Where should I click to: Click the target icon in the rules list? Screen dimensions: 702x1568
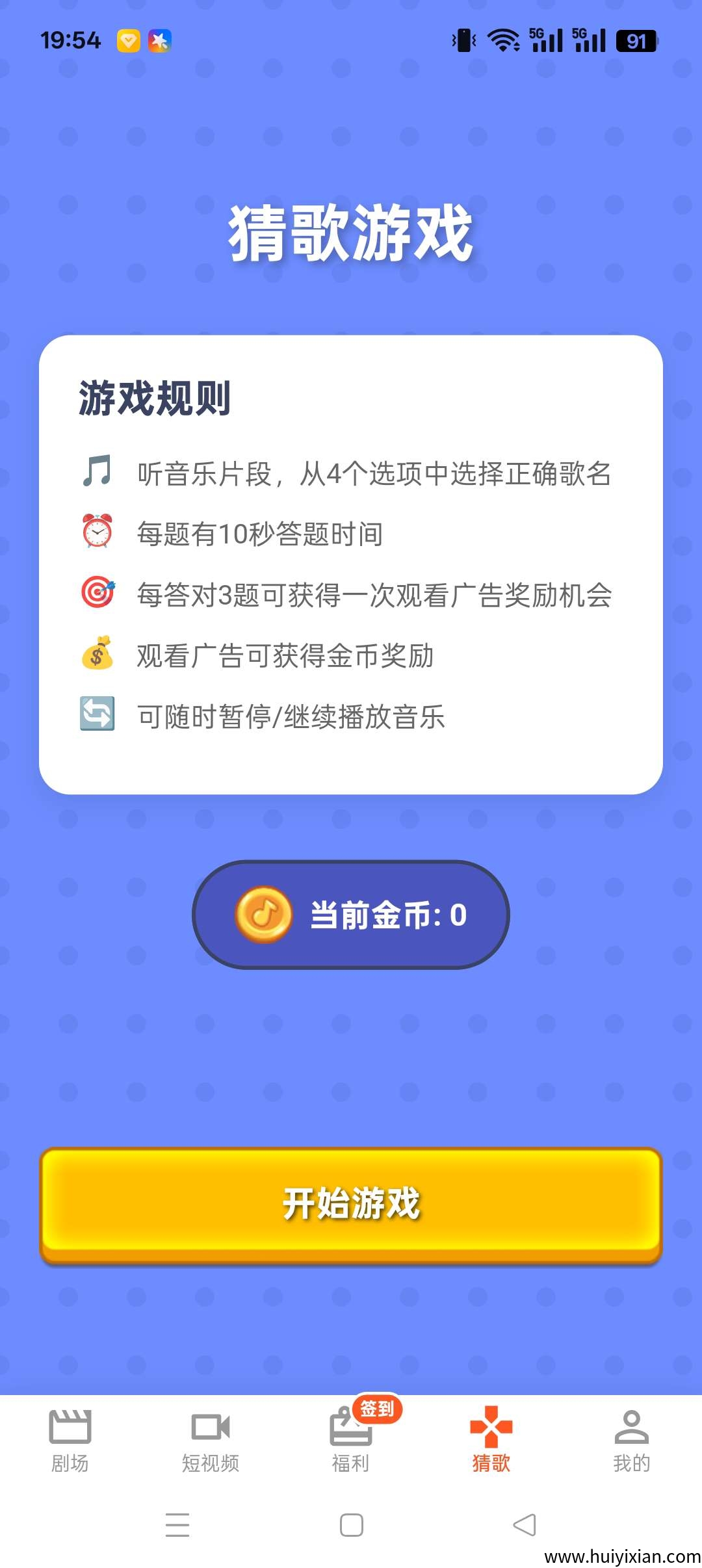(x=96, y=592)
